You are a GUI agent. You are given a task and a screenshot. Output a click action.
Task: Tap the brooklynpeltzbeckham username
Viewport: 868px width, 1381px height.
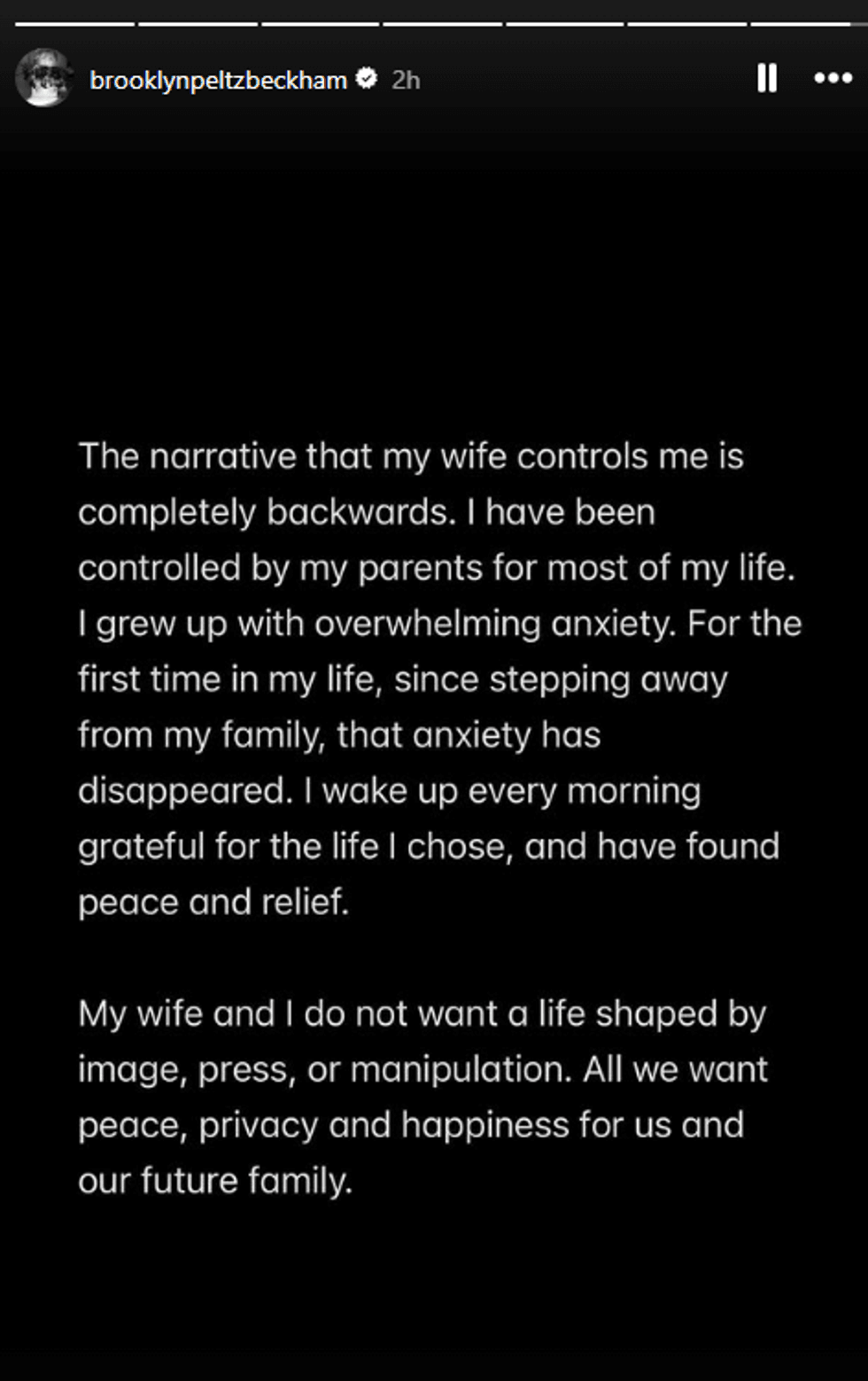(x=218, y=81)
